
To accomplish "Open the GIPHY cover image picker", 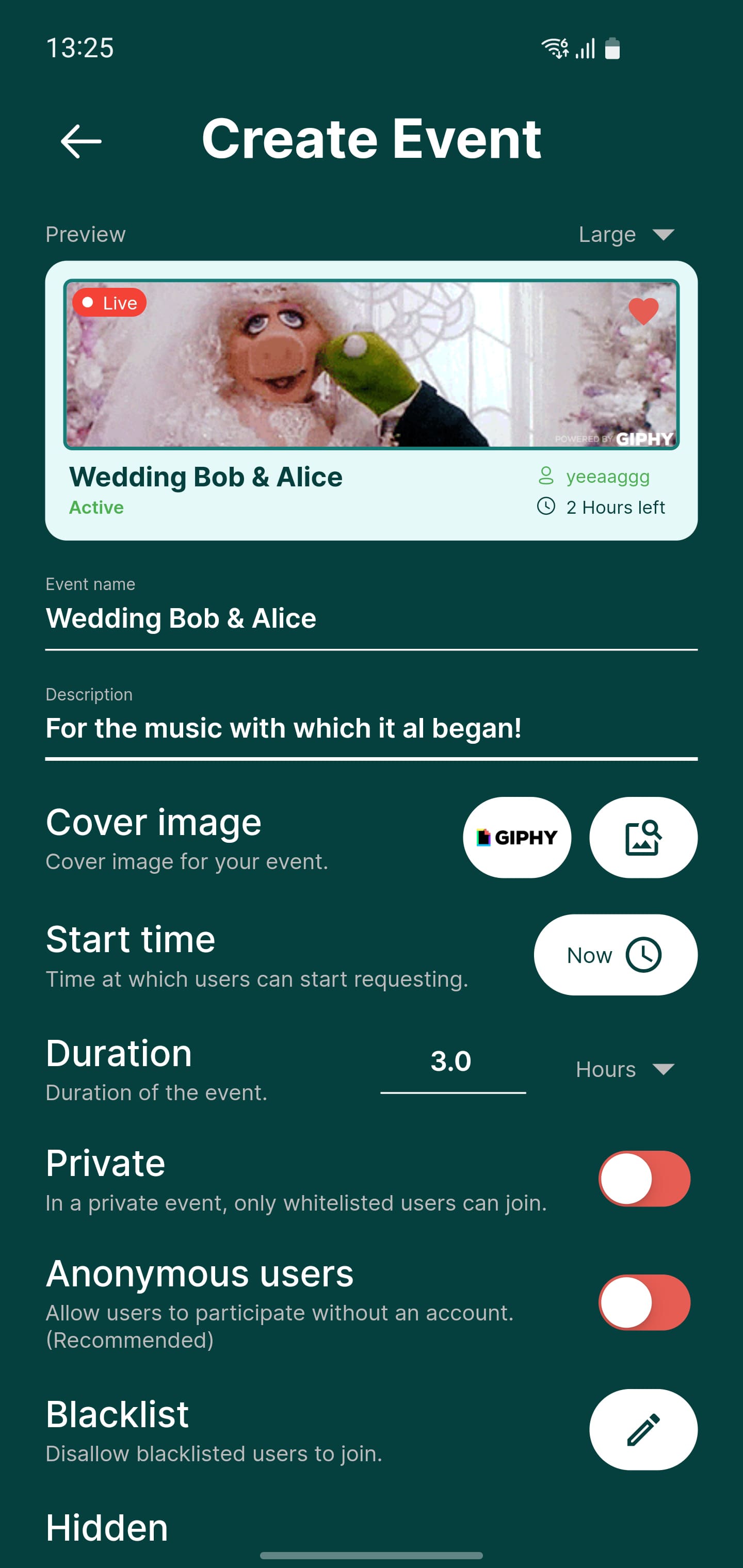I will click(x=516, y=837).
